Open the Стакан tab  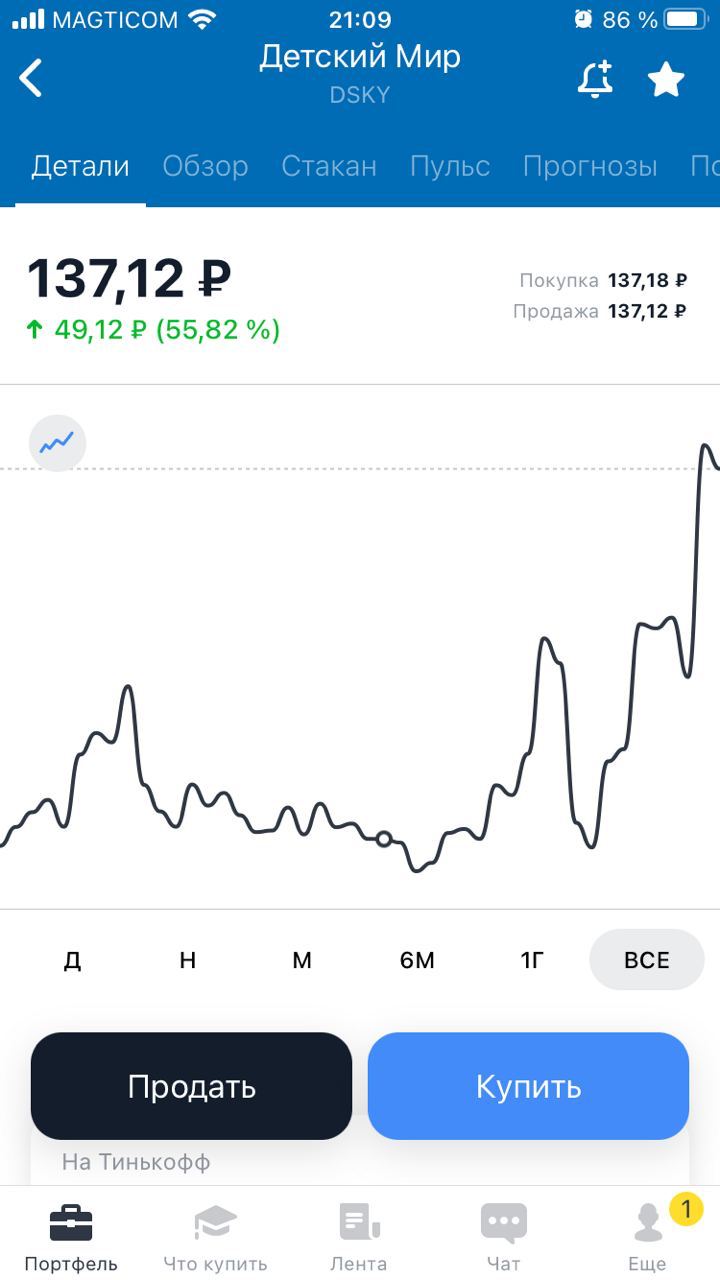pyautogui.click(x=329, y=166)
